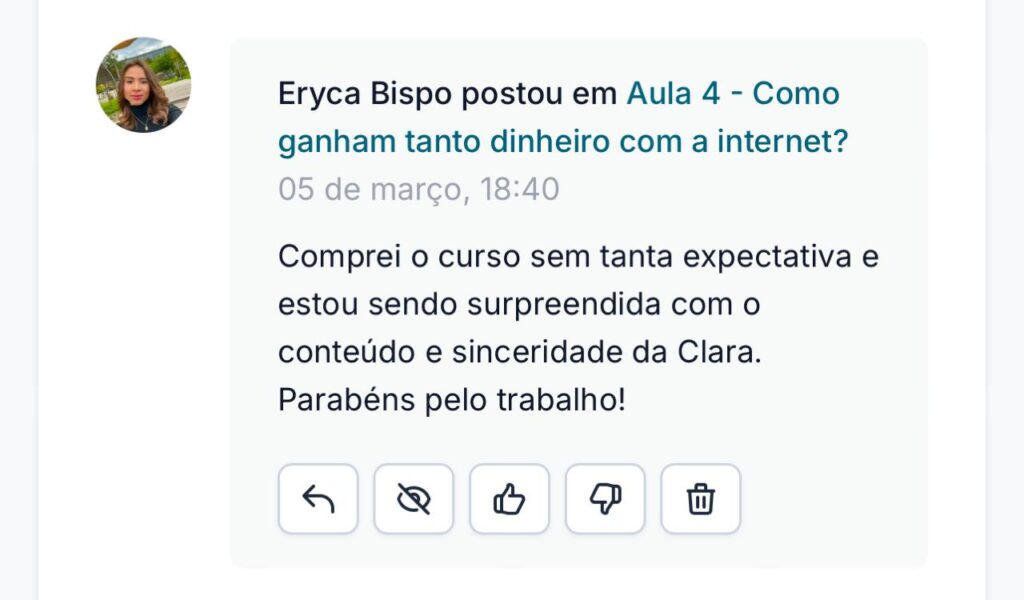View Eryca Bispo's profile picture
The image size is (1024, 600).
(x=143, y=85)
